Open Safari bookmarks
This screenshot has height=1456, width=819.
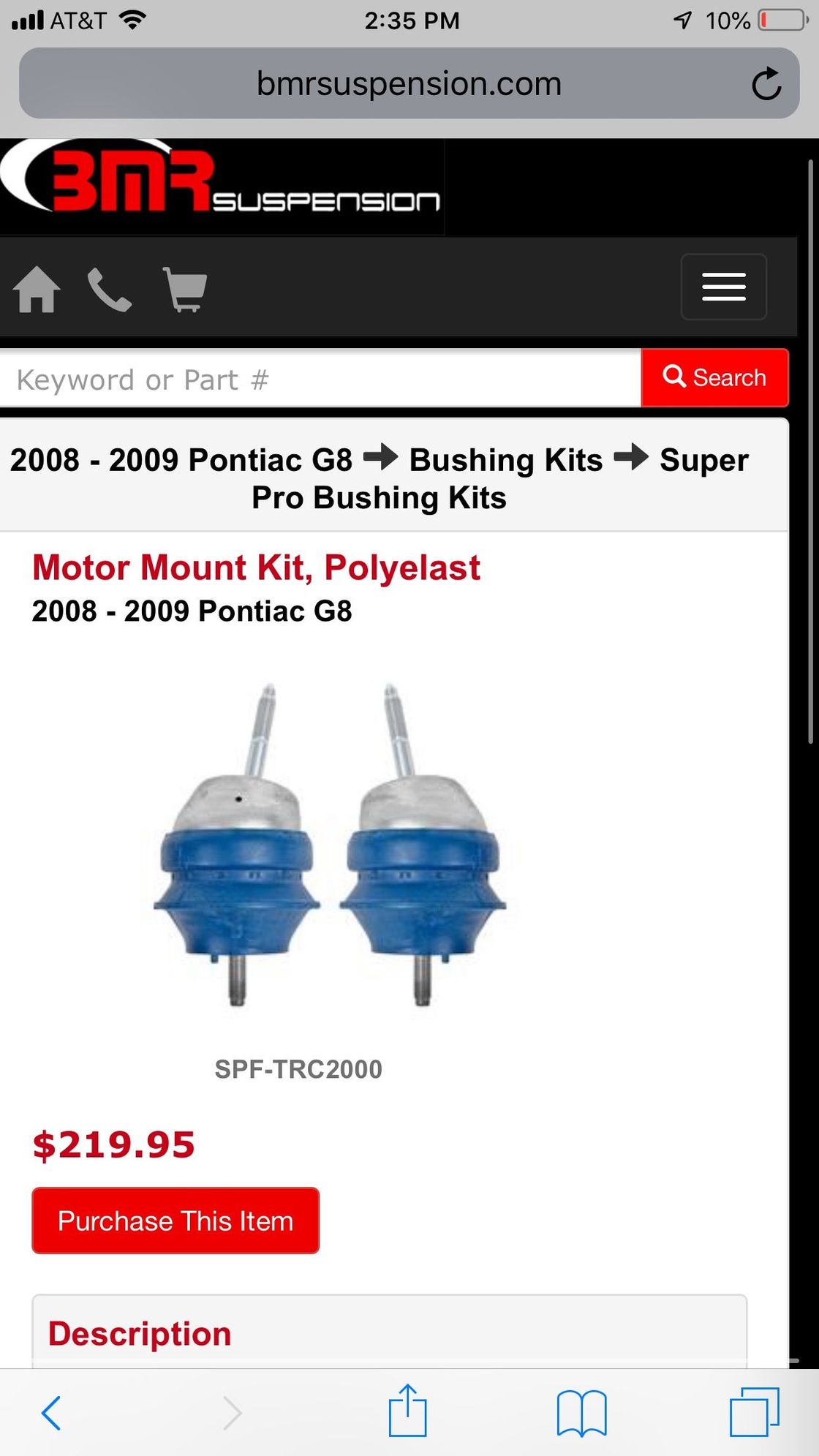(581, 1412)
